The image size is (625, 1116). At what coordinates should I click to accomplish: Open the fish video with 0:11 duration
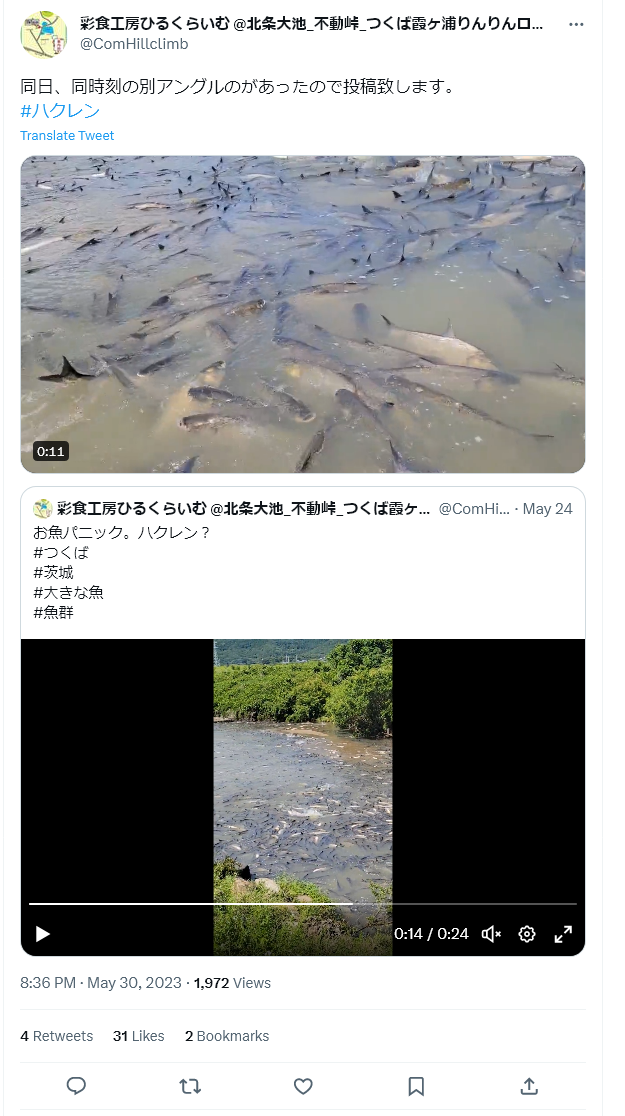[303, 314]
